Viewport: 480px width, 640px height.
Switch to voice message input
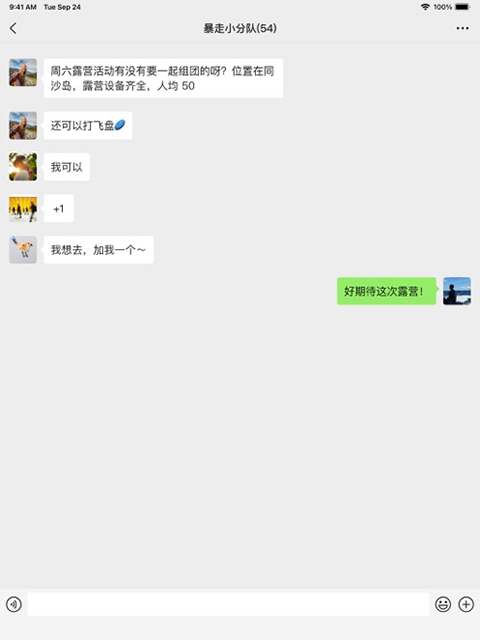coord(14,604)
